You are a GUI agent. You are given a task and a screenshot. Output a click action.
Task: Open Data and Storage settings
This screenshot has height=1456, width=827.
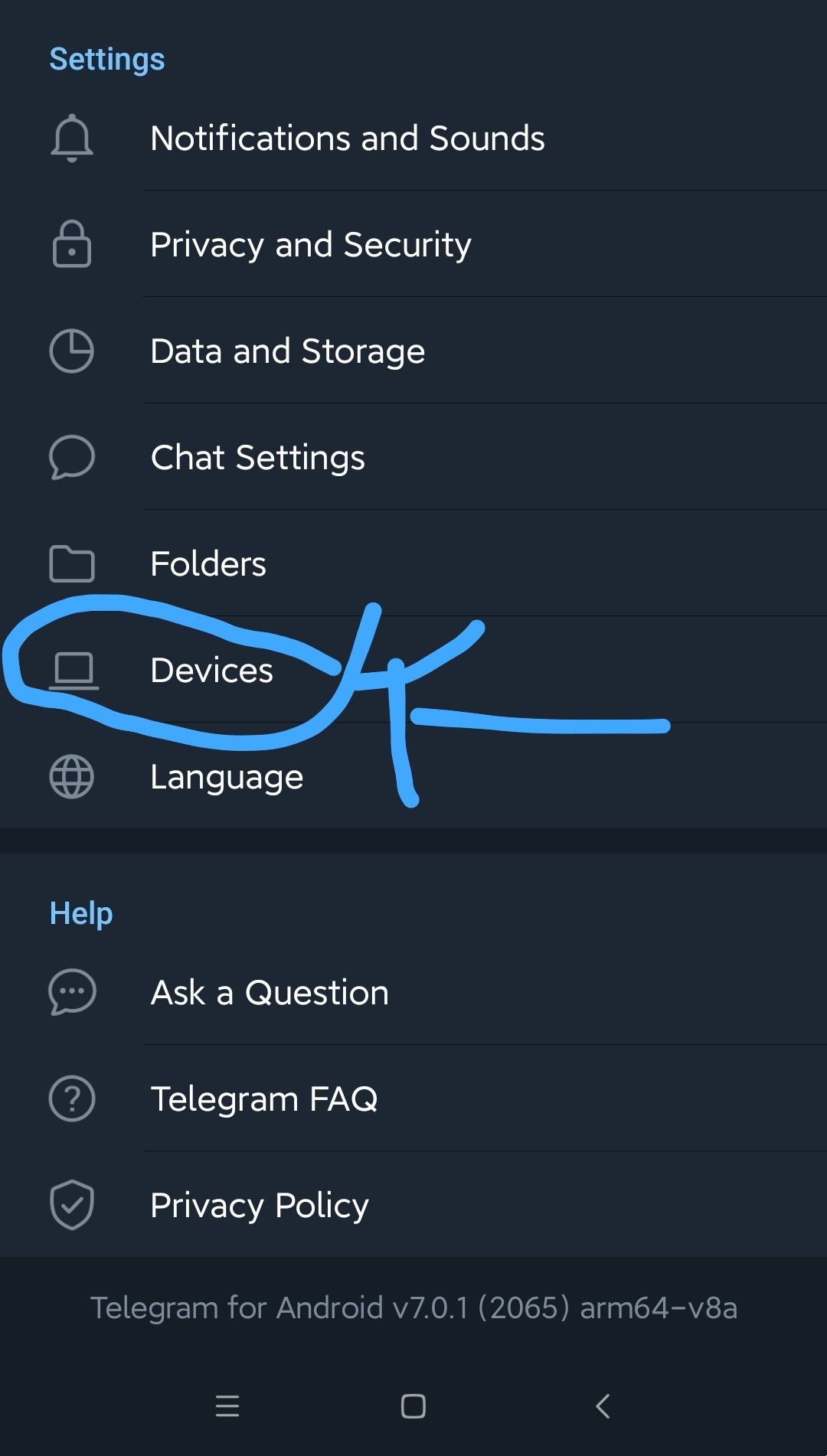tap(287, 351)
